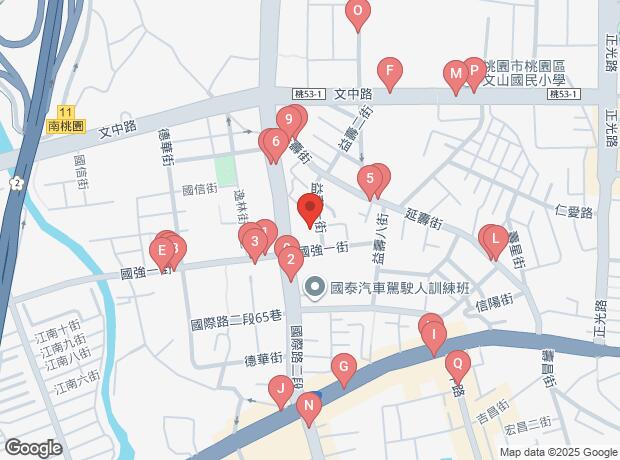Open map marker 6
This screenshot has height=460, width=620.
pyautogui.click(x=276, y=145)
